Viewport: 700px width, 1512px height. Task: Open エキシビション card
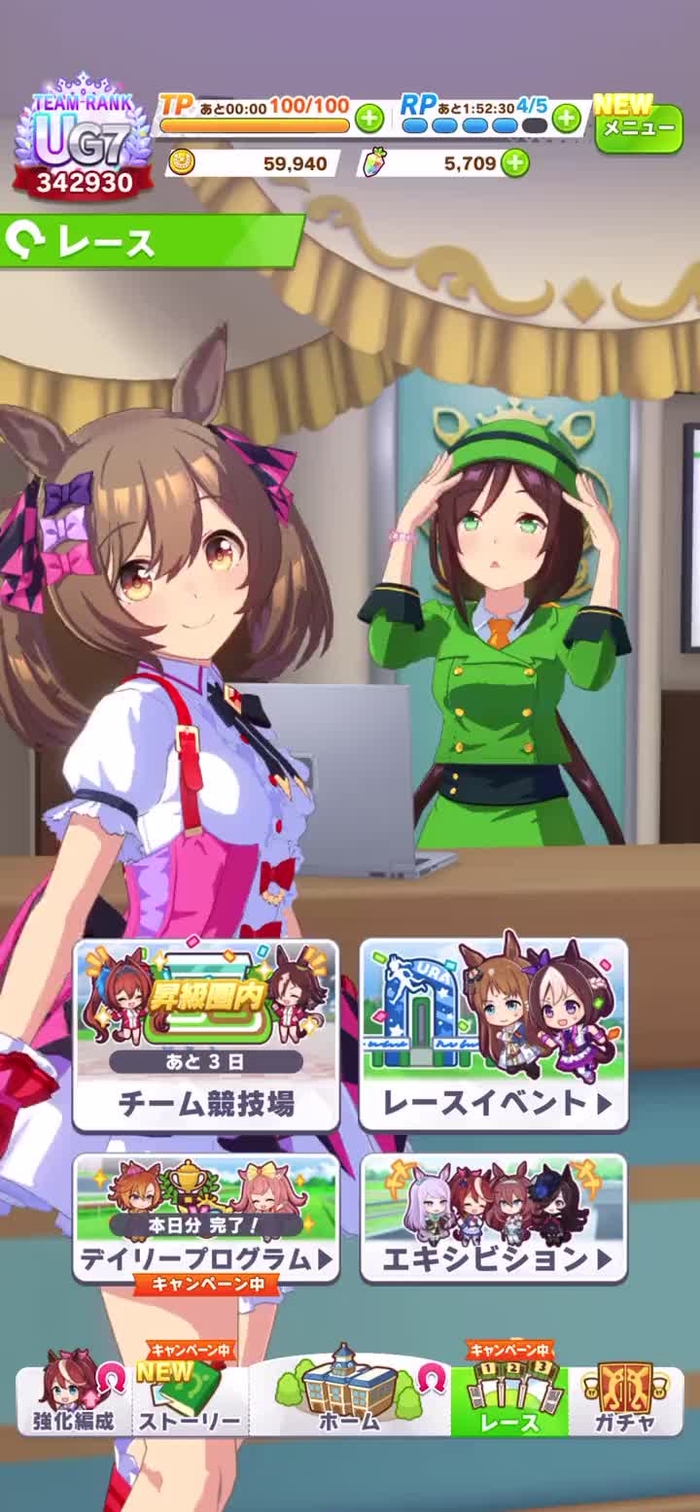(x=494, y=1217)
